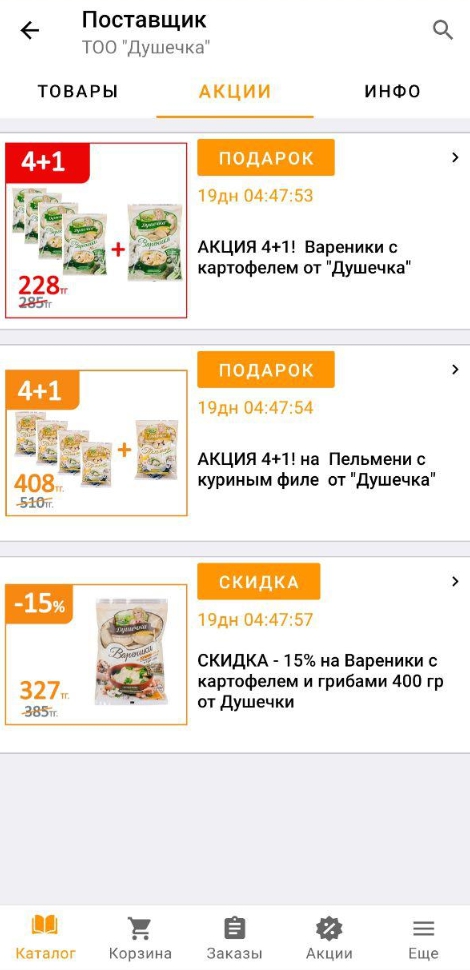
Task: Open the Корзина cart tab
Action: [x=140, y=937]
